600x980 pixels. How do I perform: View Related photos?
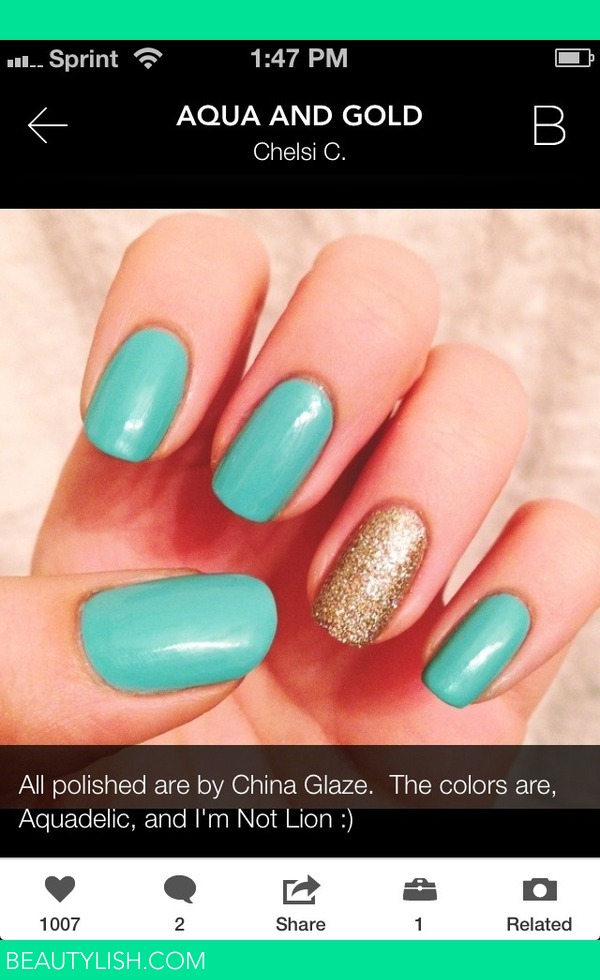[539, 899]
